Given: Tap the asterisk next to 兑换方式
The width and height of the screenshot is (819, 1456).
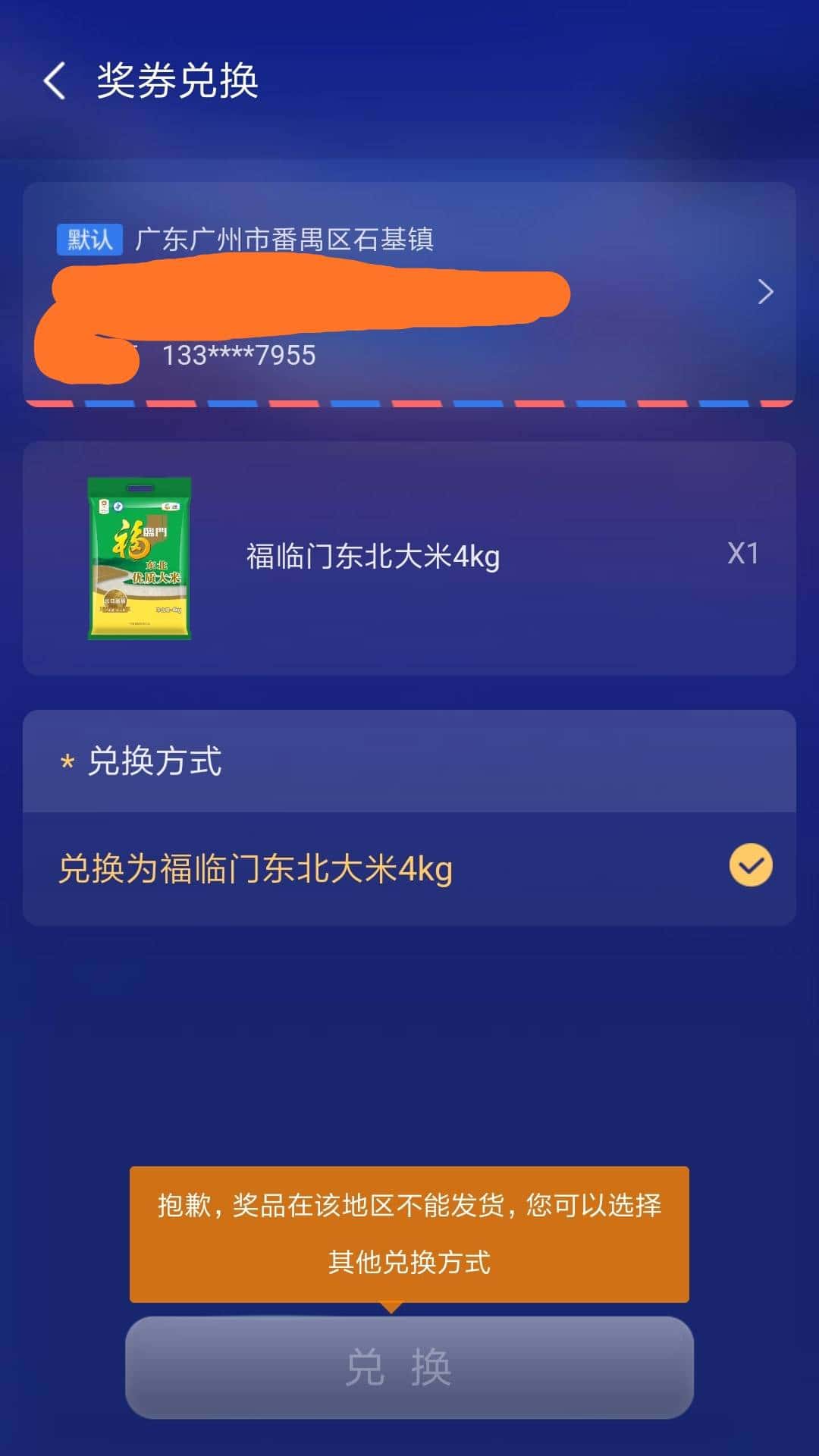Looking at the screenshot, I should click(68, 762).
